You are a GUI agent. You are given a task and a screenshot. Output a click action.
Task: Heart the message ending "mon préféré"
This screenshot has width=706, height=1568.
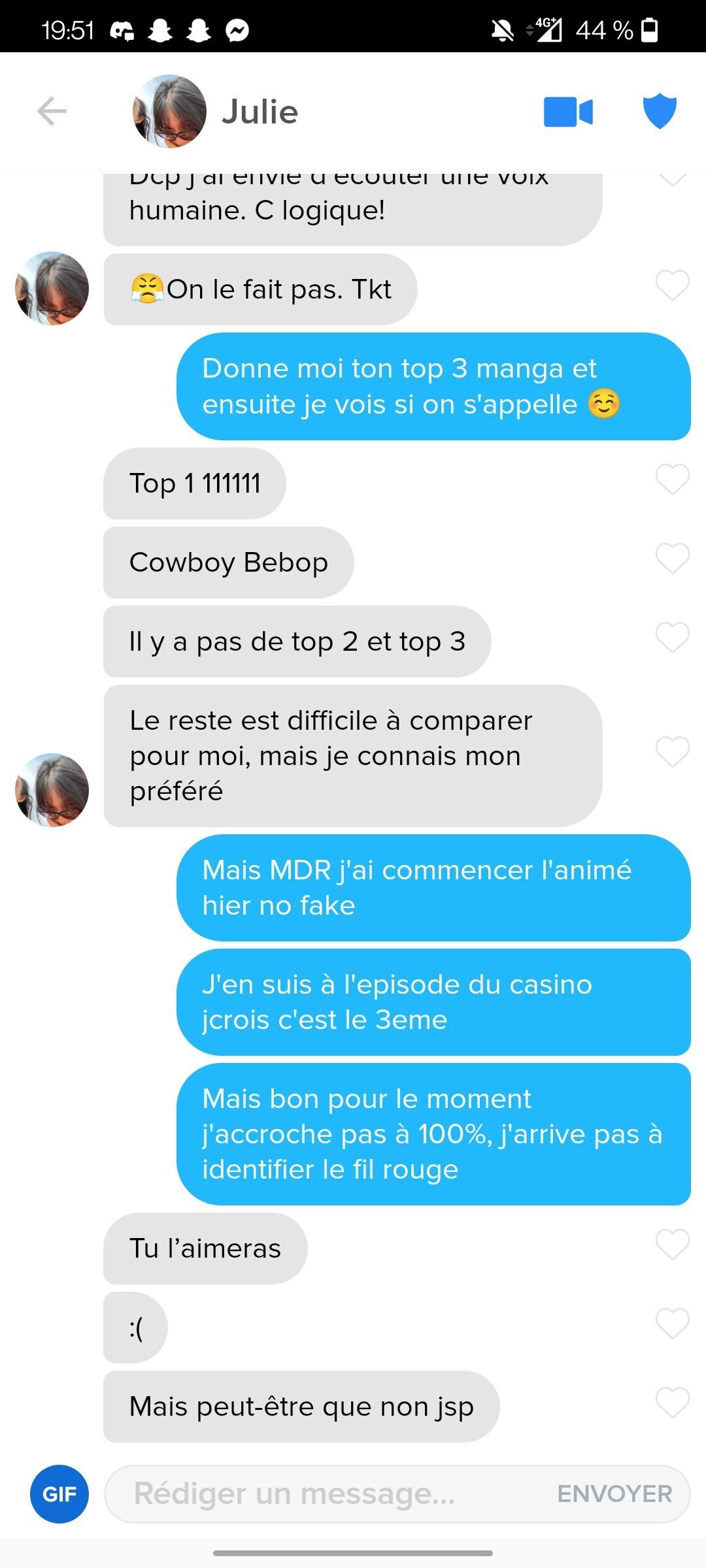tap(673, 752)
